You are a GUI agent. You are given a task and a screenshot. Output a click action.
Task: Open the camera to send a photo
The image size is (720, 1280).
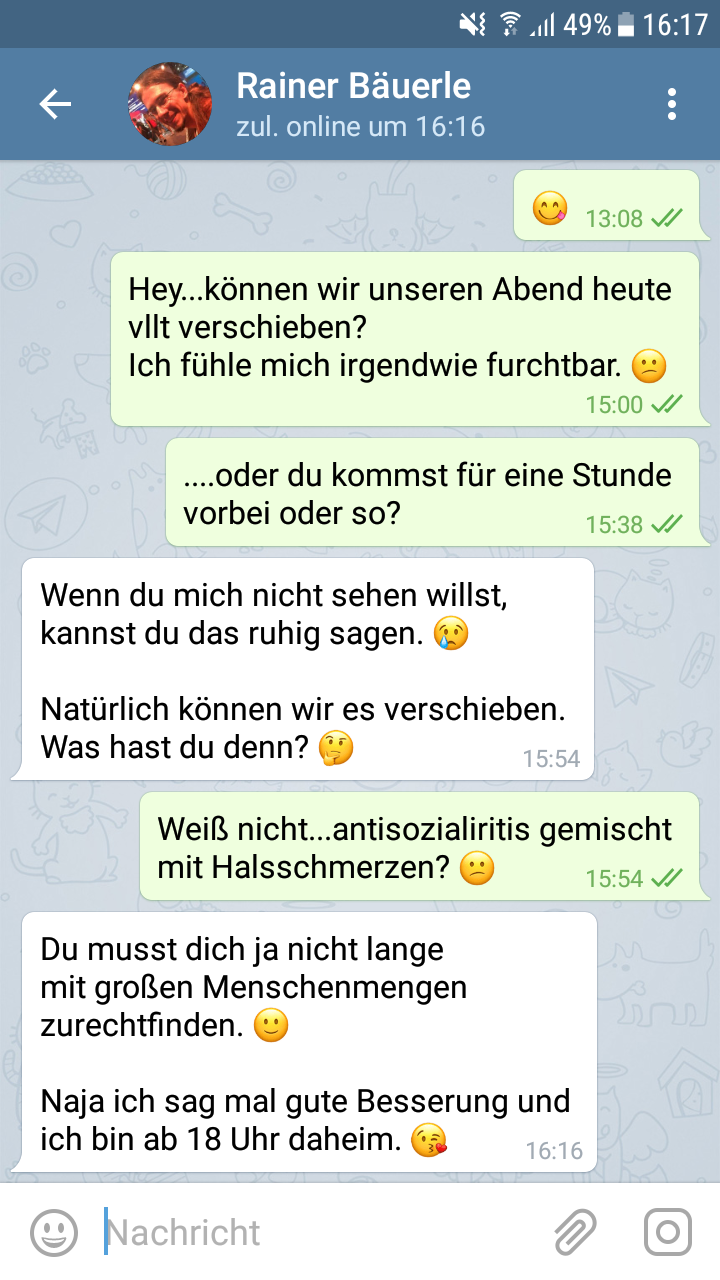pyautogui.click(x=667, y=1232)
